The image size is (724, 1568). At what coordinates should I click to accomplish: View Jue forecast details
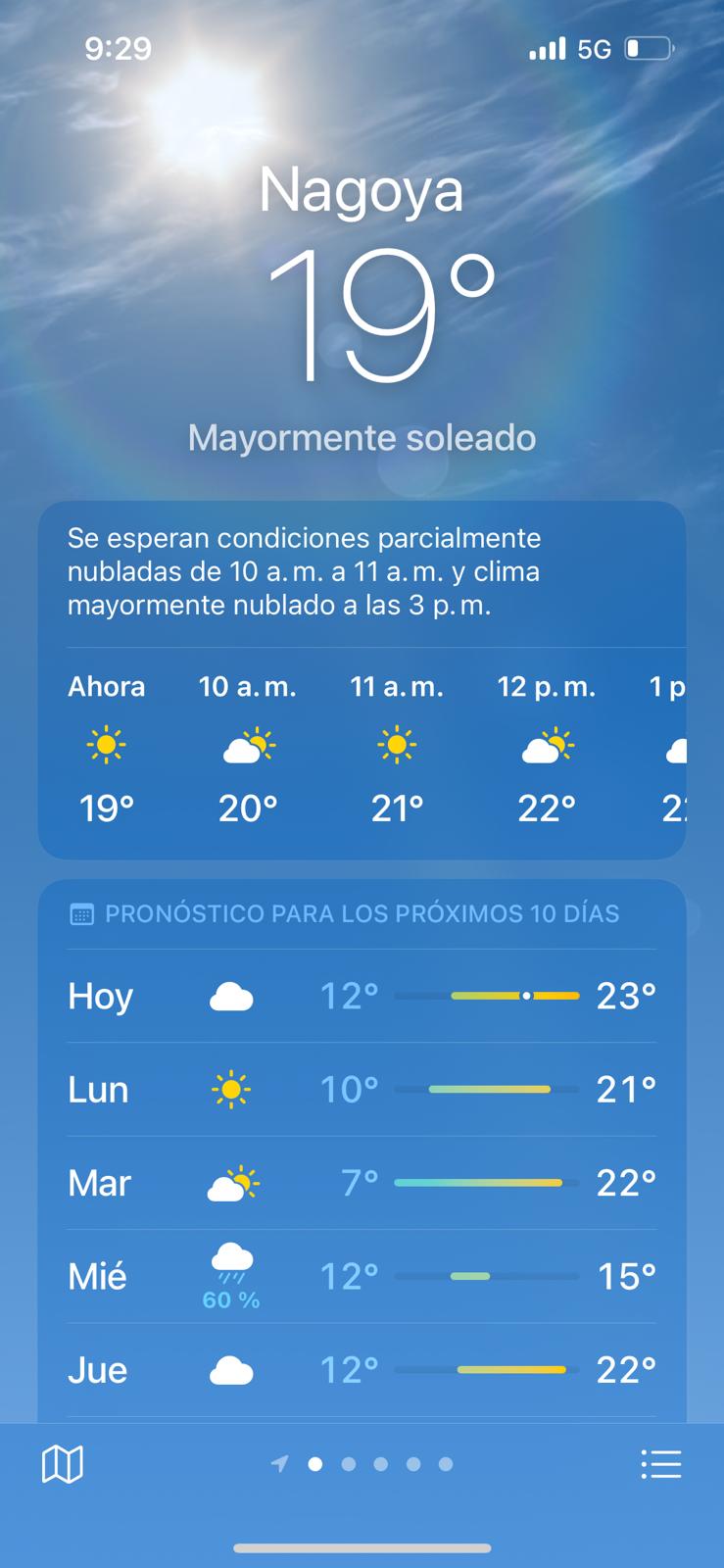(362, 1369)
